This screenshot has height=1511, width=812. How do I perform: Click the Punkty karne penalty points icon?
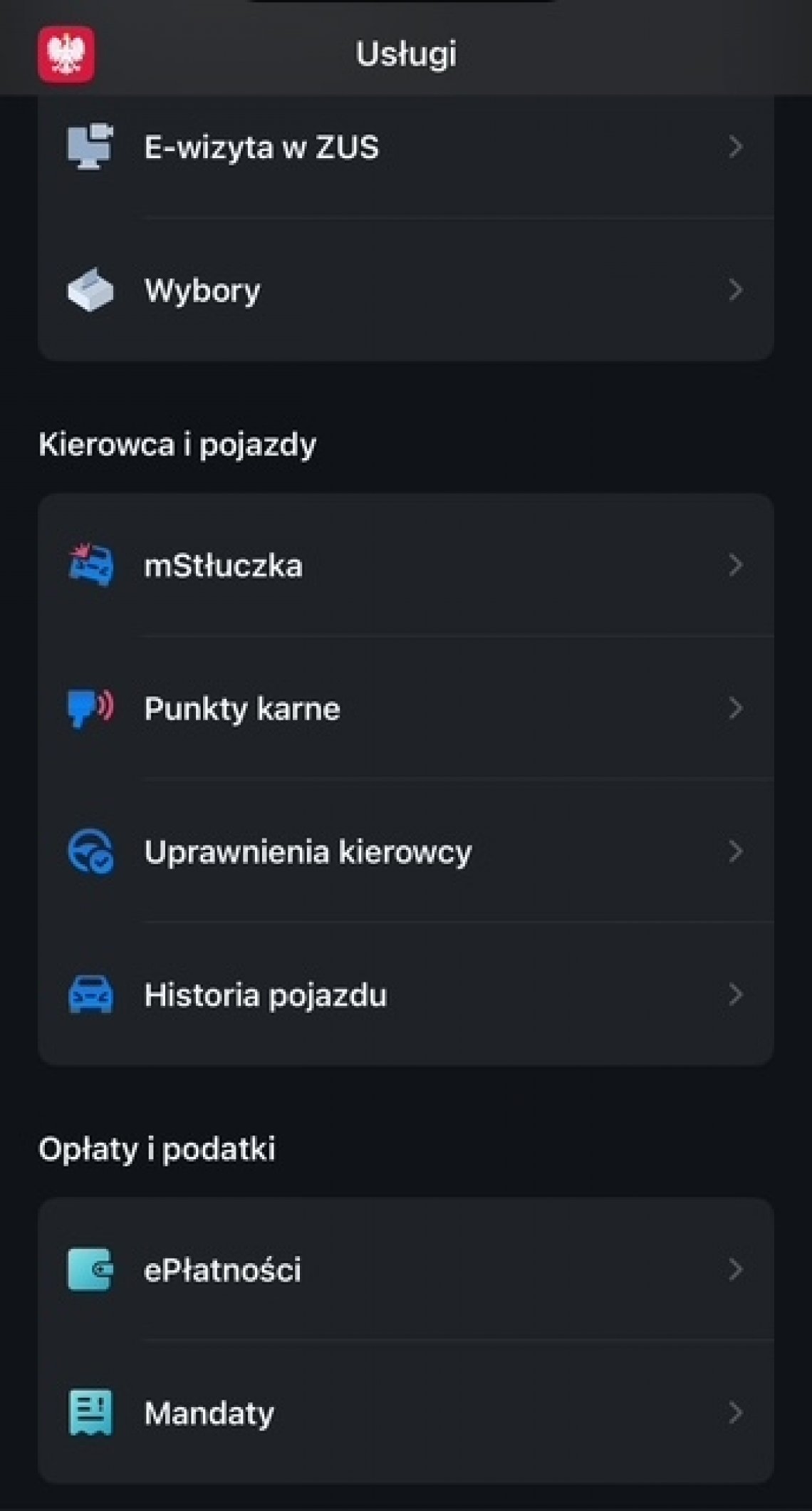coord(90,708)
